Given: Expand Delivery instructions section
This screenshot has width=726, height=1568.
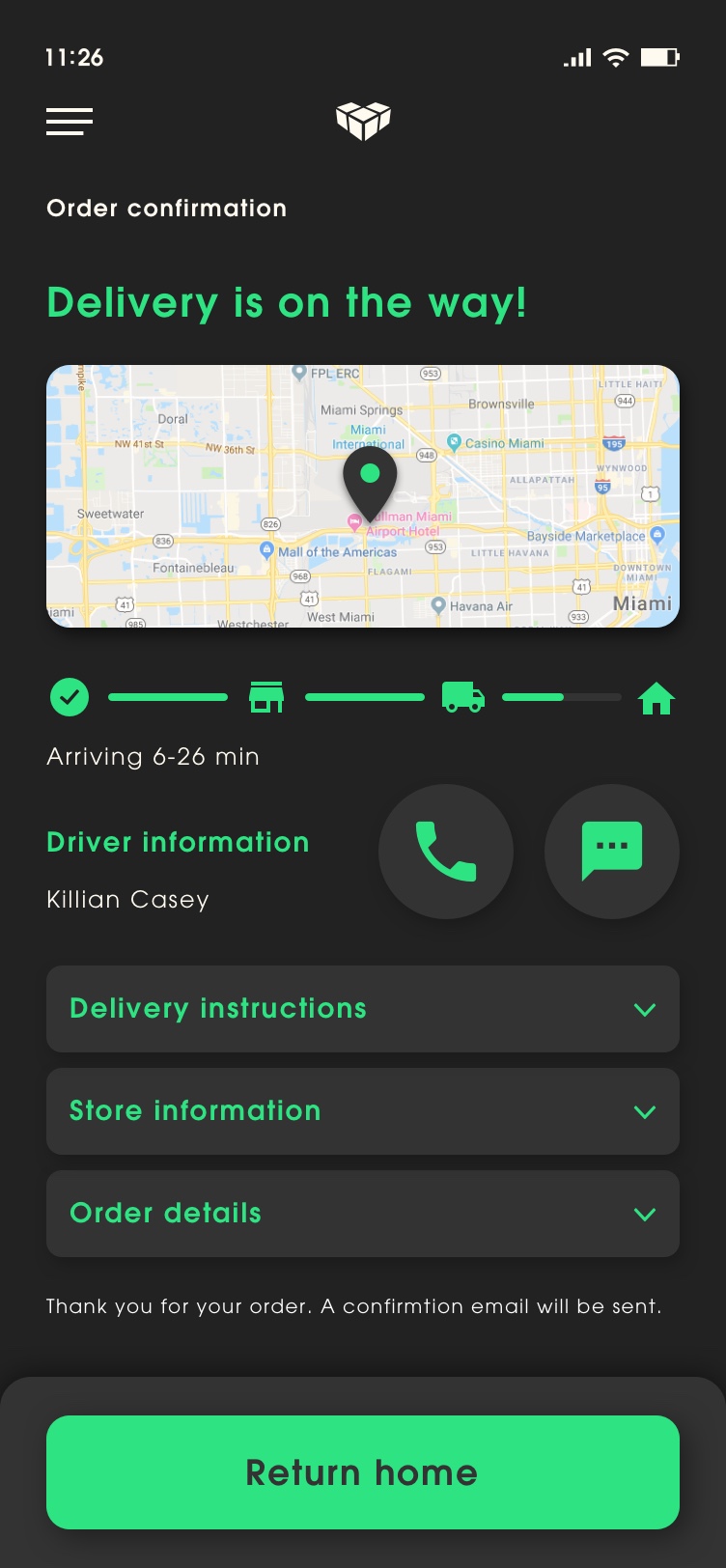Looking at the screenshot, I should pos(363,1009).
